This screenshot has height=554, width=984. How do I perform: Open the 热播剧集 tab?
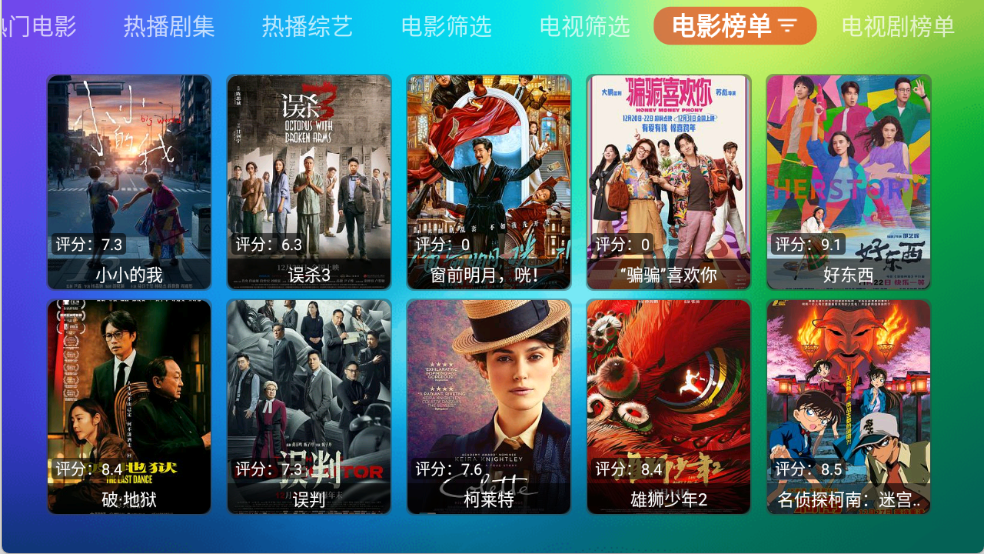169,27
